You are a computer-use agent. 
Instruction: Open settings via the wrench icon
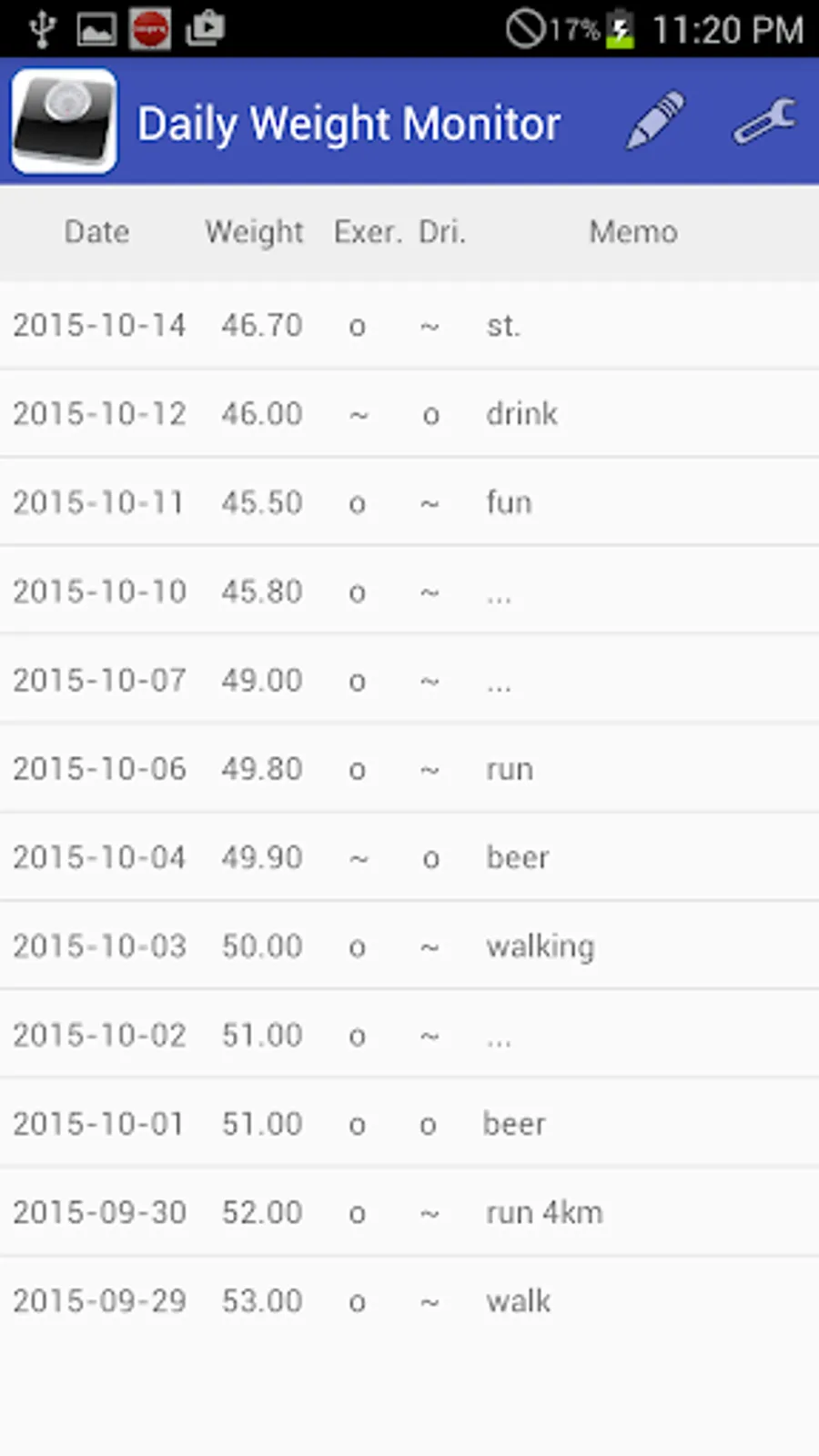(x=764, y=122)
